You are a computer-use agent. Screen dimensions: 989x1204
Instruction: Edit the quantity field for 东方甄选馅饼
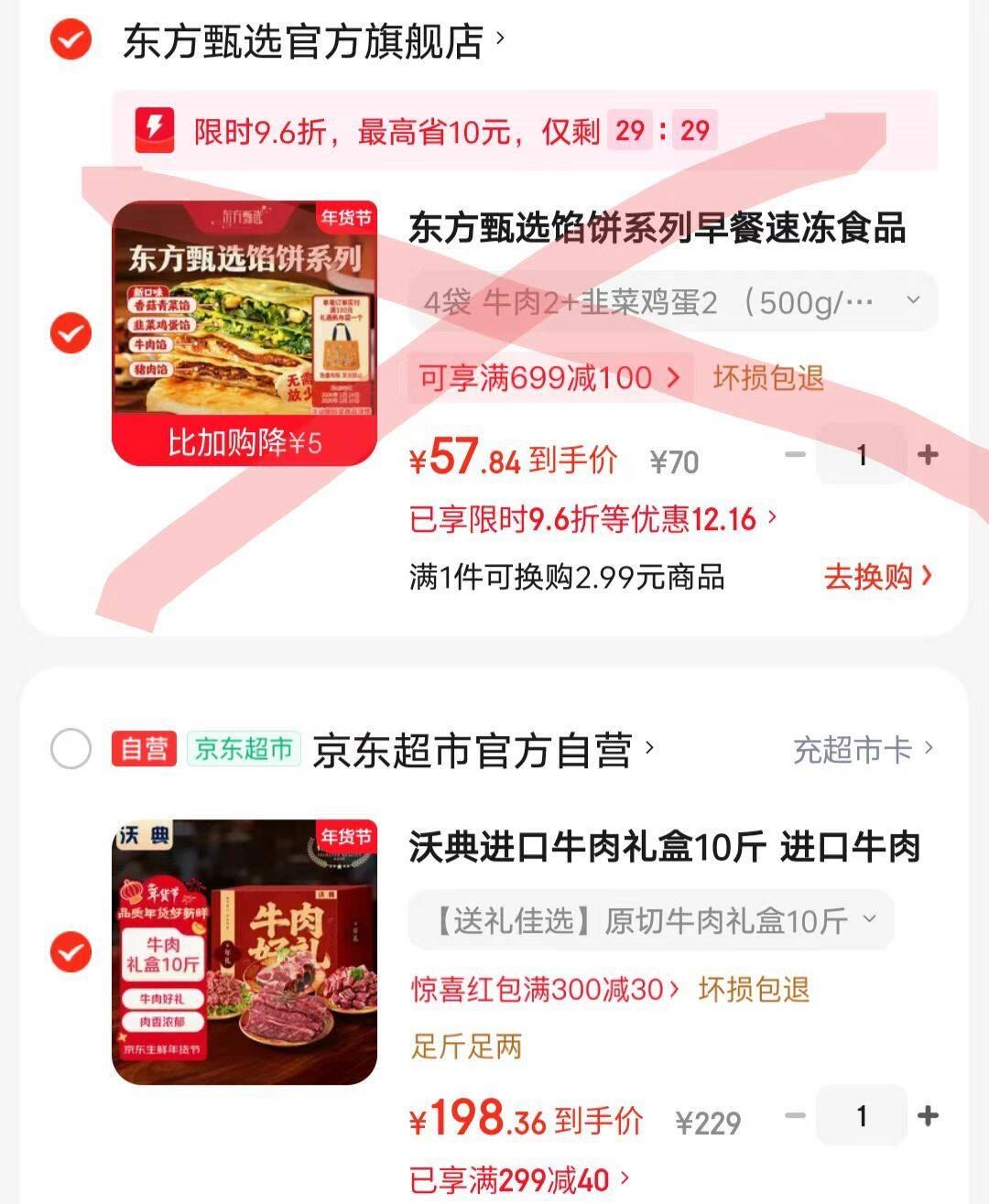click(x=861, y=455)
